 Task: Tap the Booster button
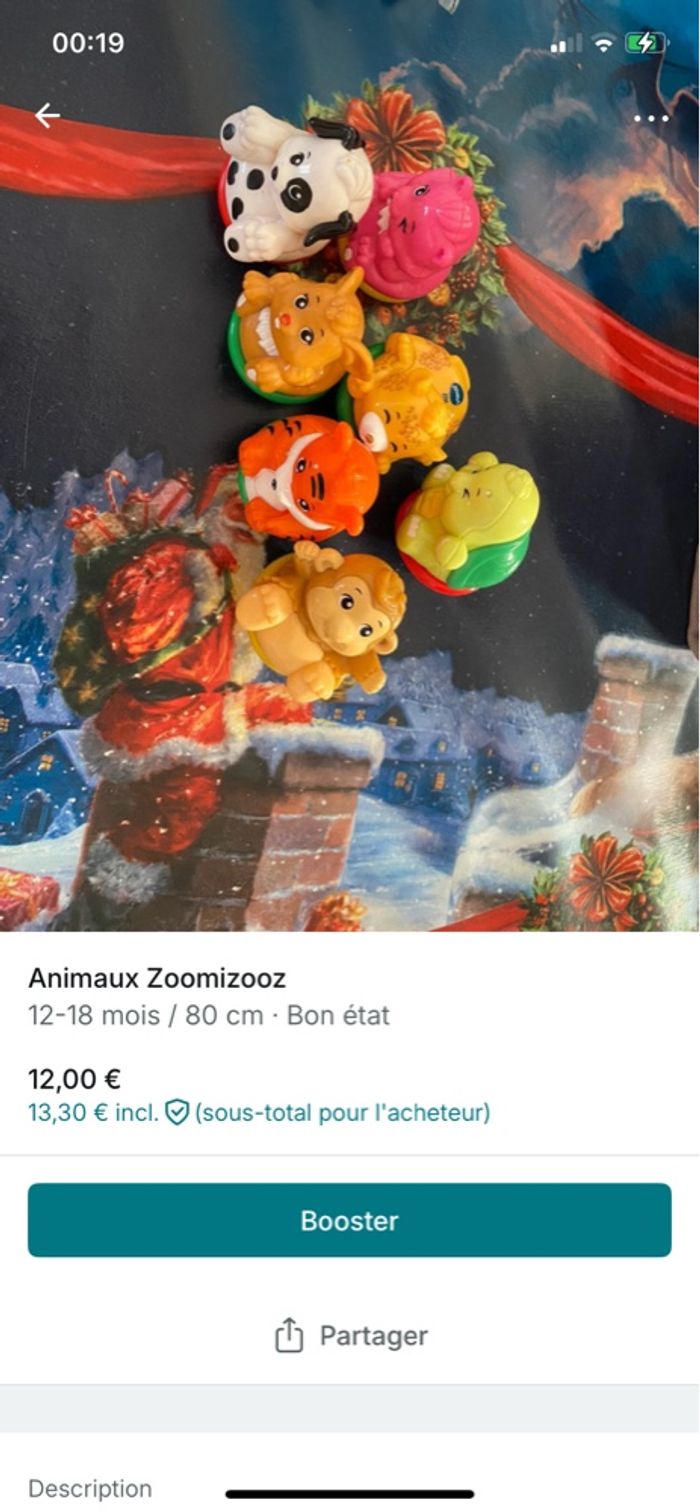coord(349,1220)
